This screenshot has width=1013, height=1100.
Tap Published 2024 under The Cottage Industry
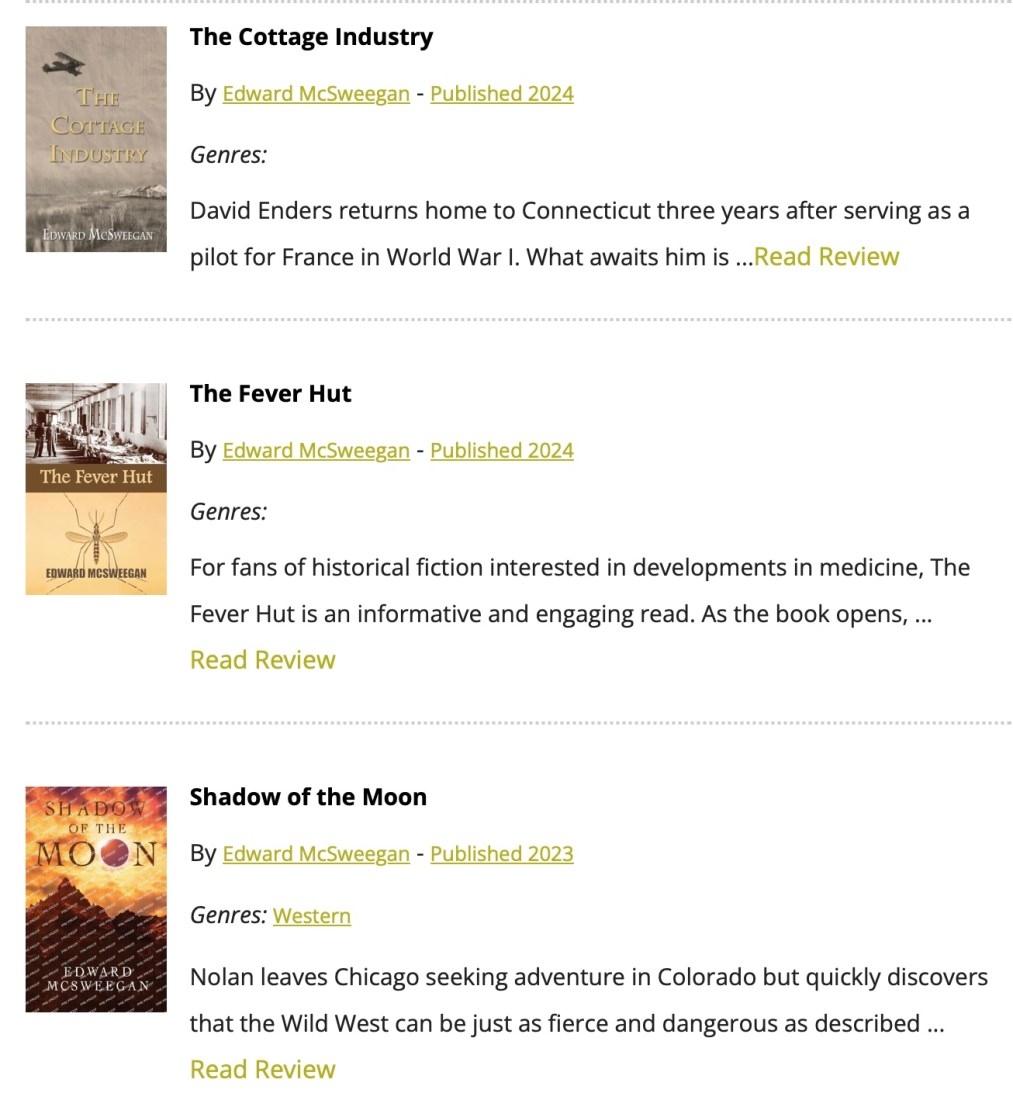point(502,94)
